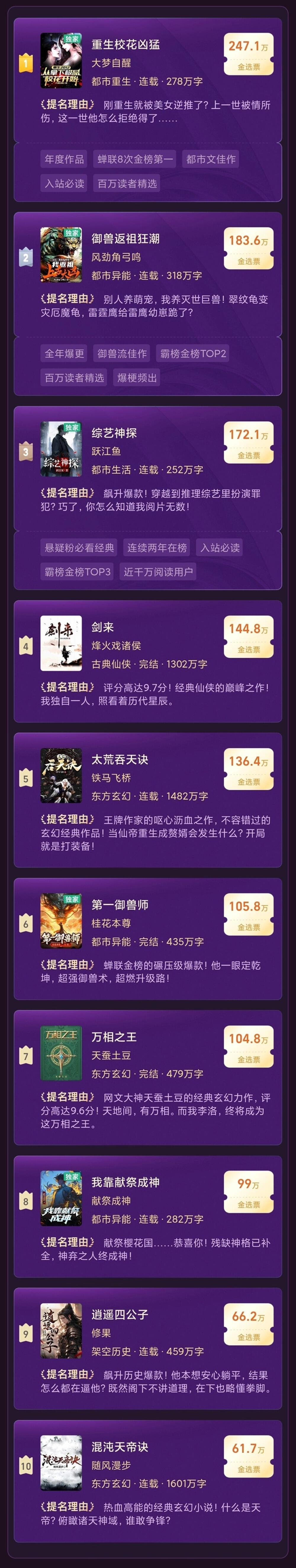Open the book 综艺神探

tap(114, 433)
